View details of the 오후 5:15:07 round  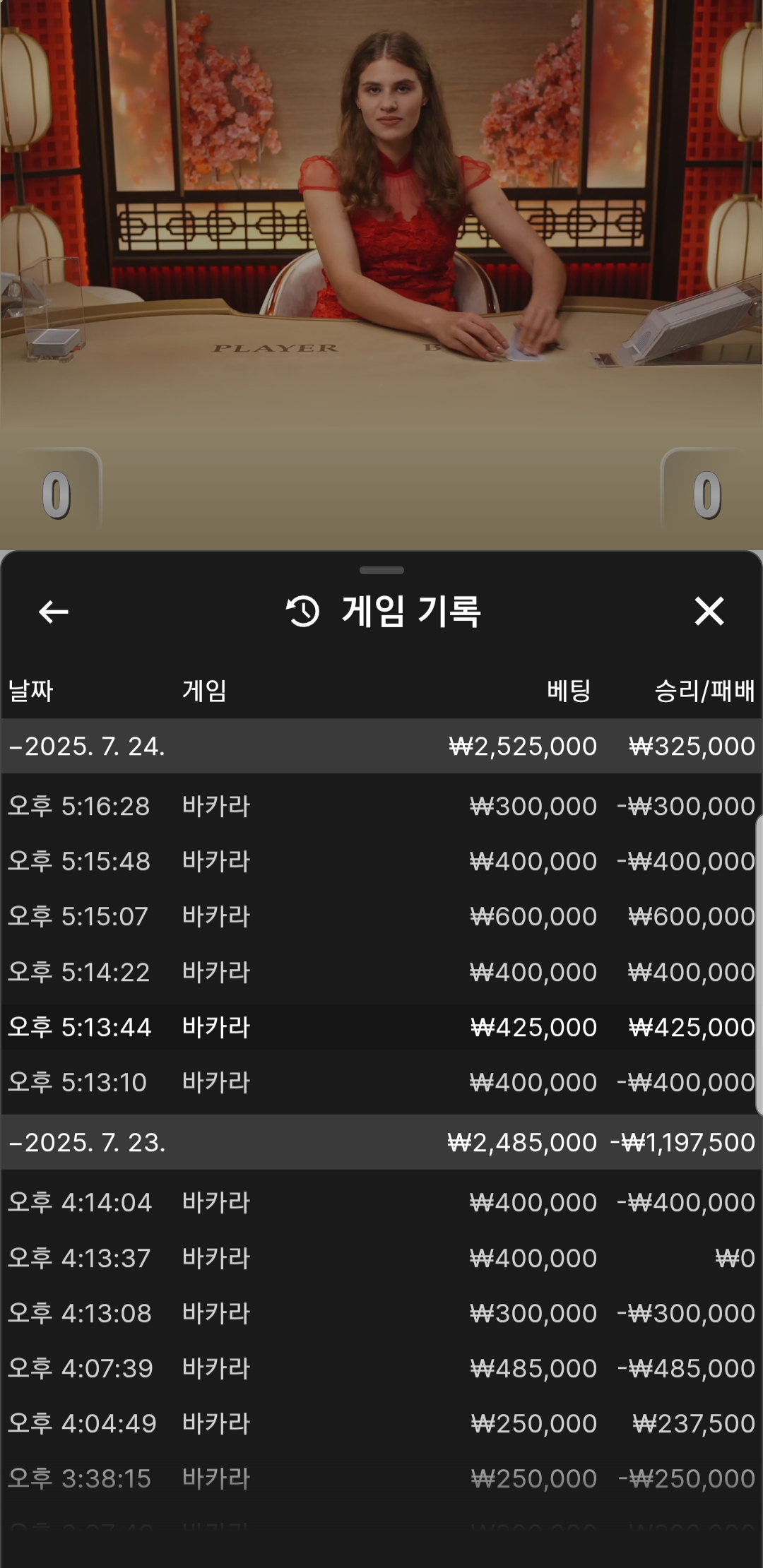click(x=381, y=916)
